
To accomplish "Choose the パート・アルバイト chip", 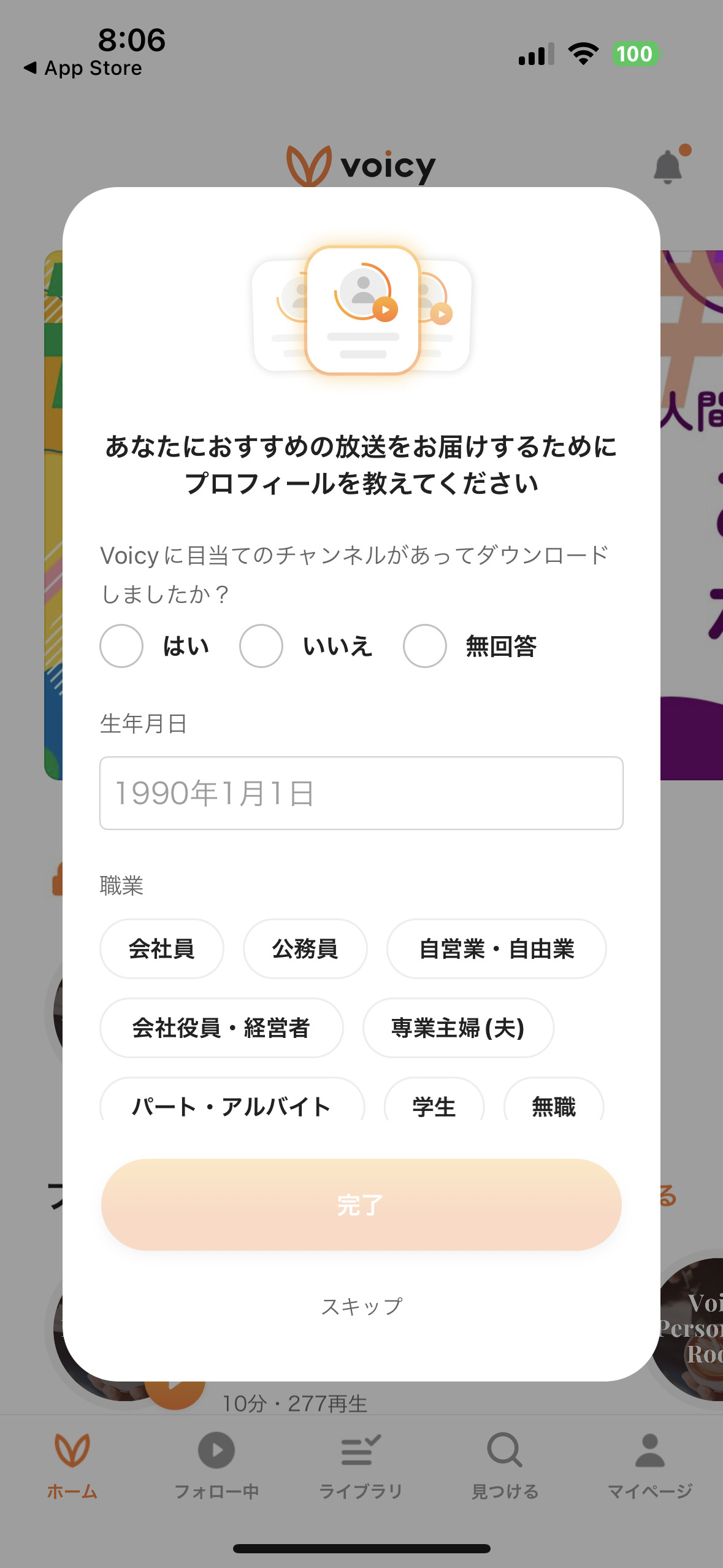I will tap(232, 1104).
